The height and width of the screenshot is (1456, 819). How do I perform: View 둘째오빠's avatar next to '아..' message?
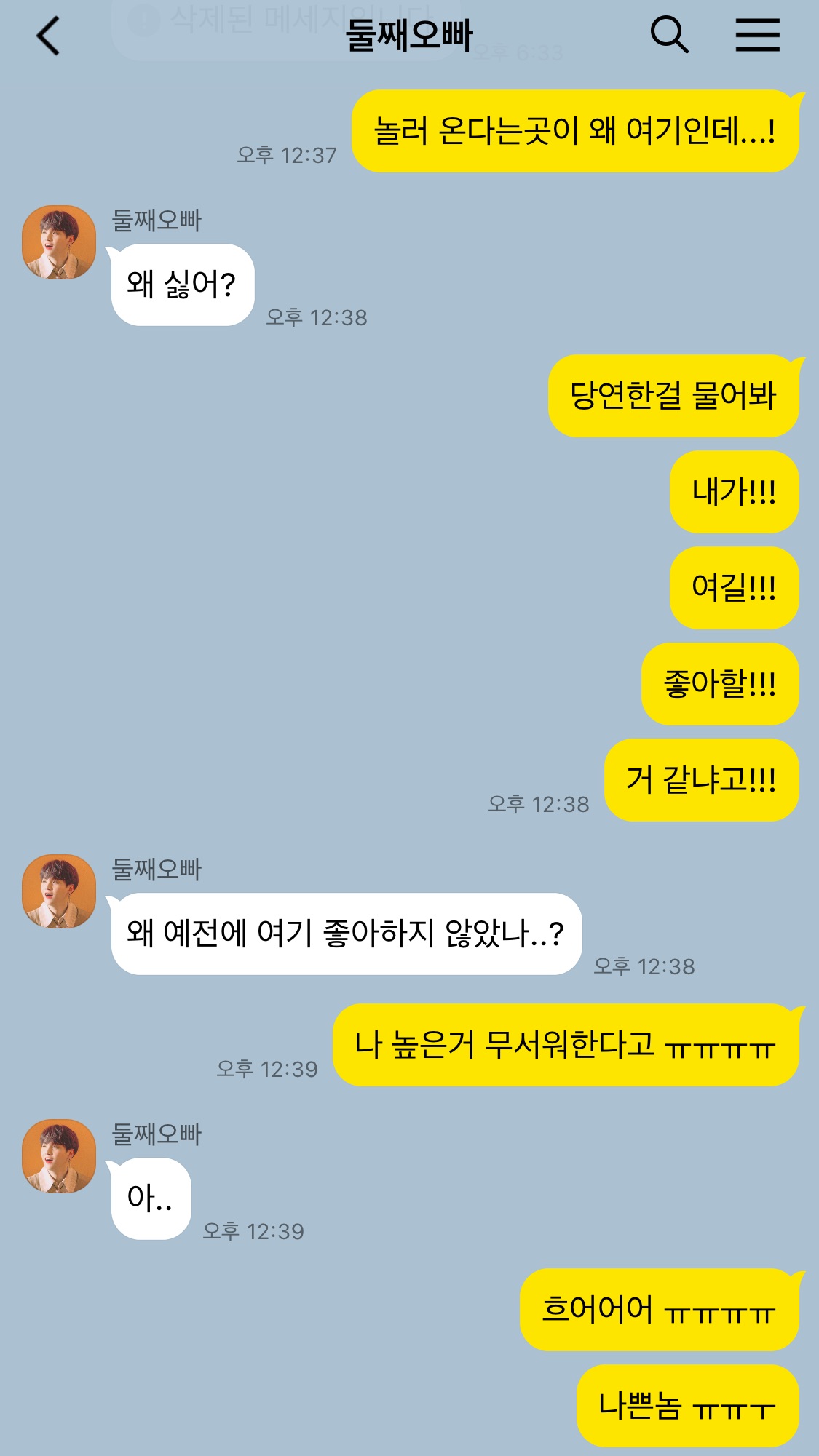(x=59, y=1156)
